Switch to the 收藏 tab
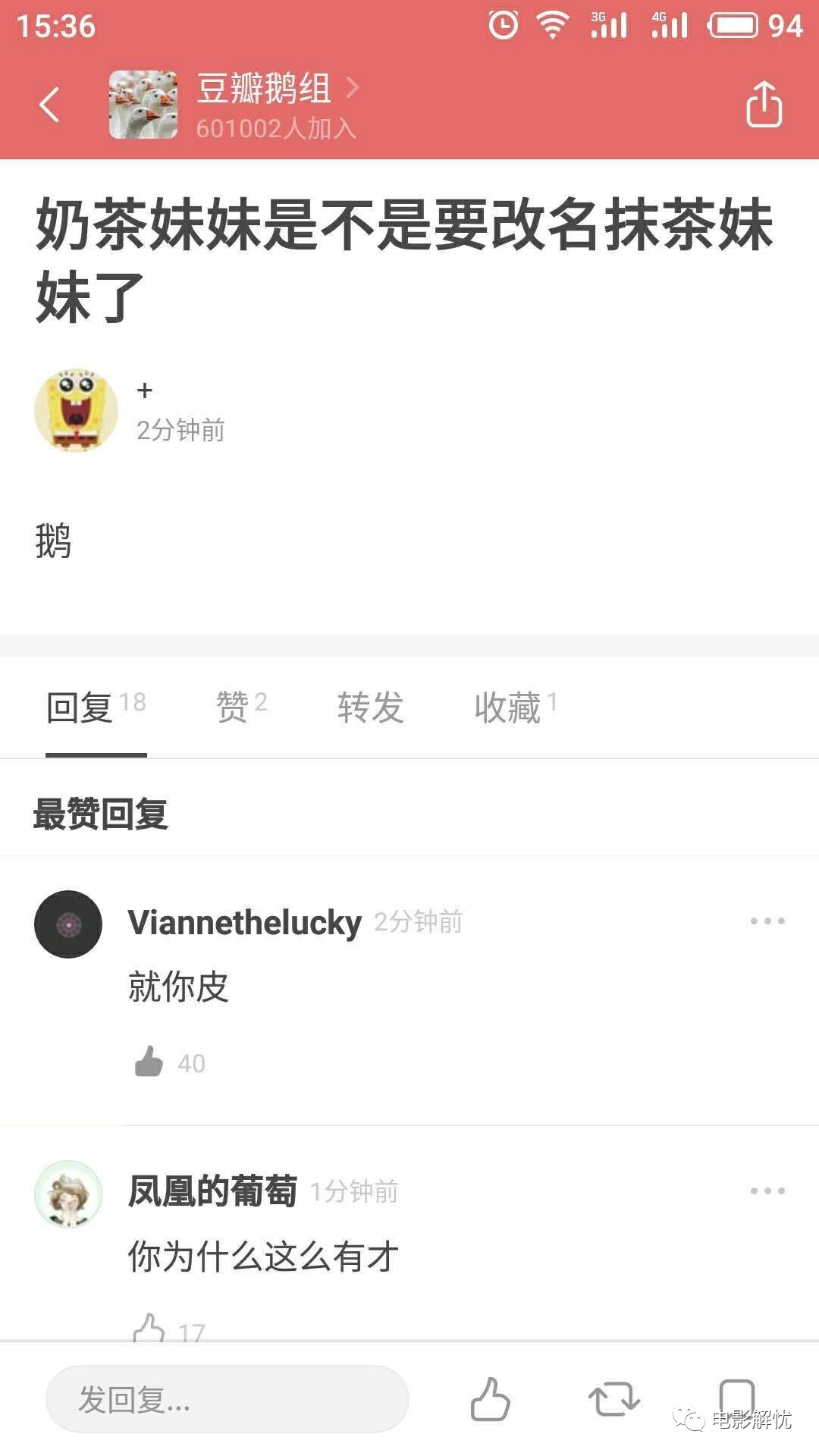This screenshot has width=819, height=1456. [516, 707]
